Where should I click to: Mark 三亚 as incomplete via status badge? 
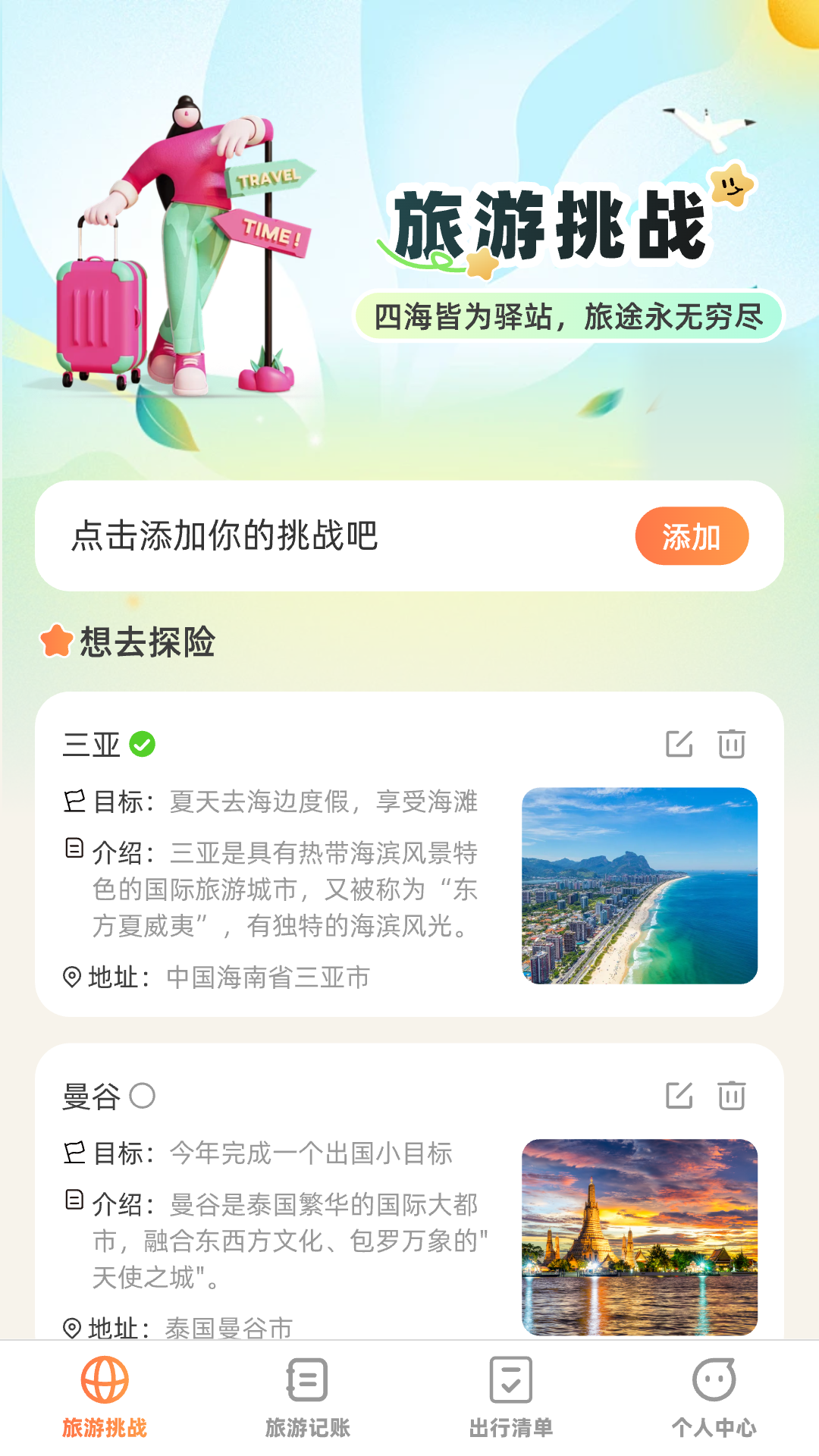pos(142,745)
